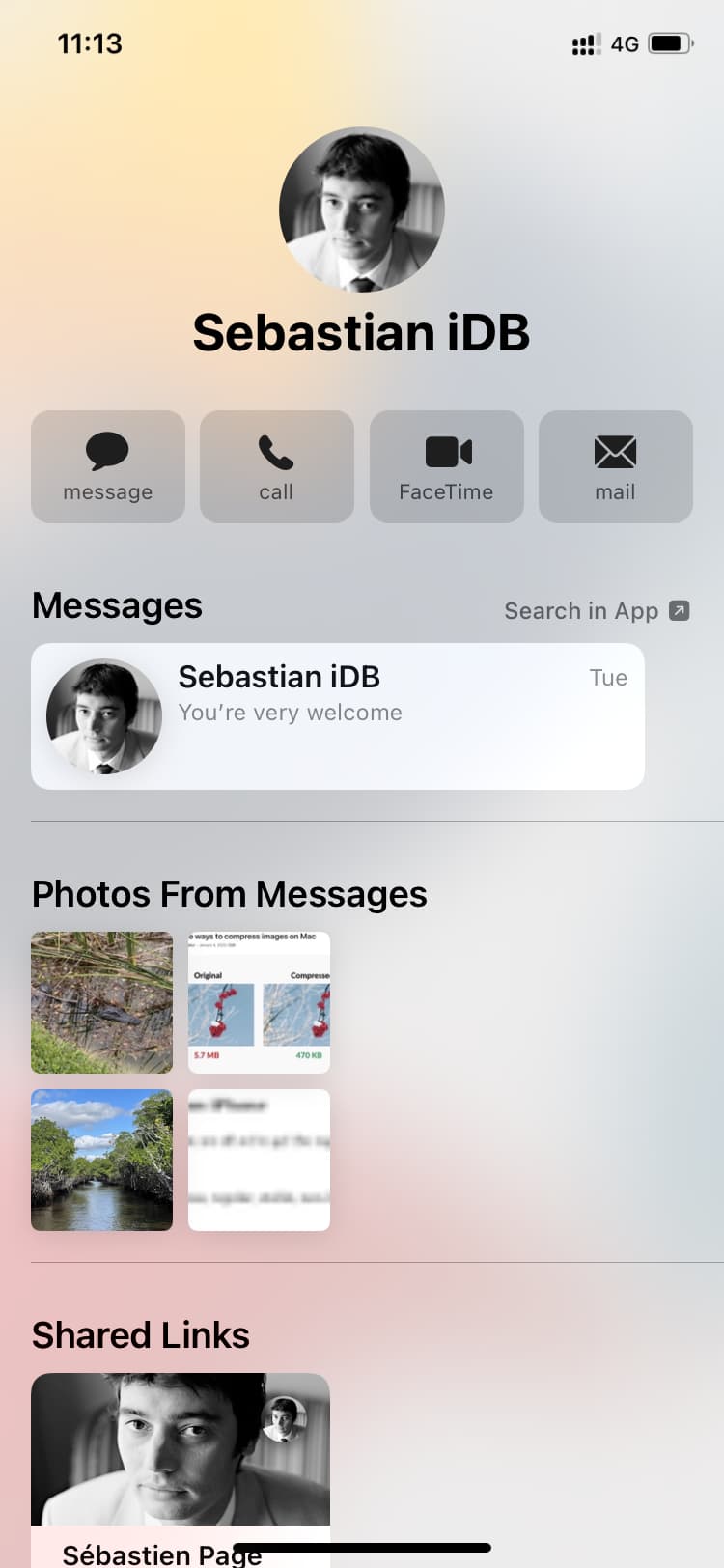Start a FaceTime with Sebastian

point(446,466)
